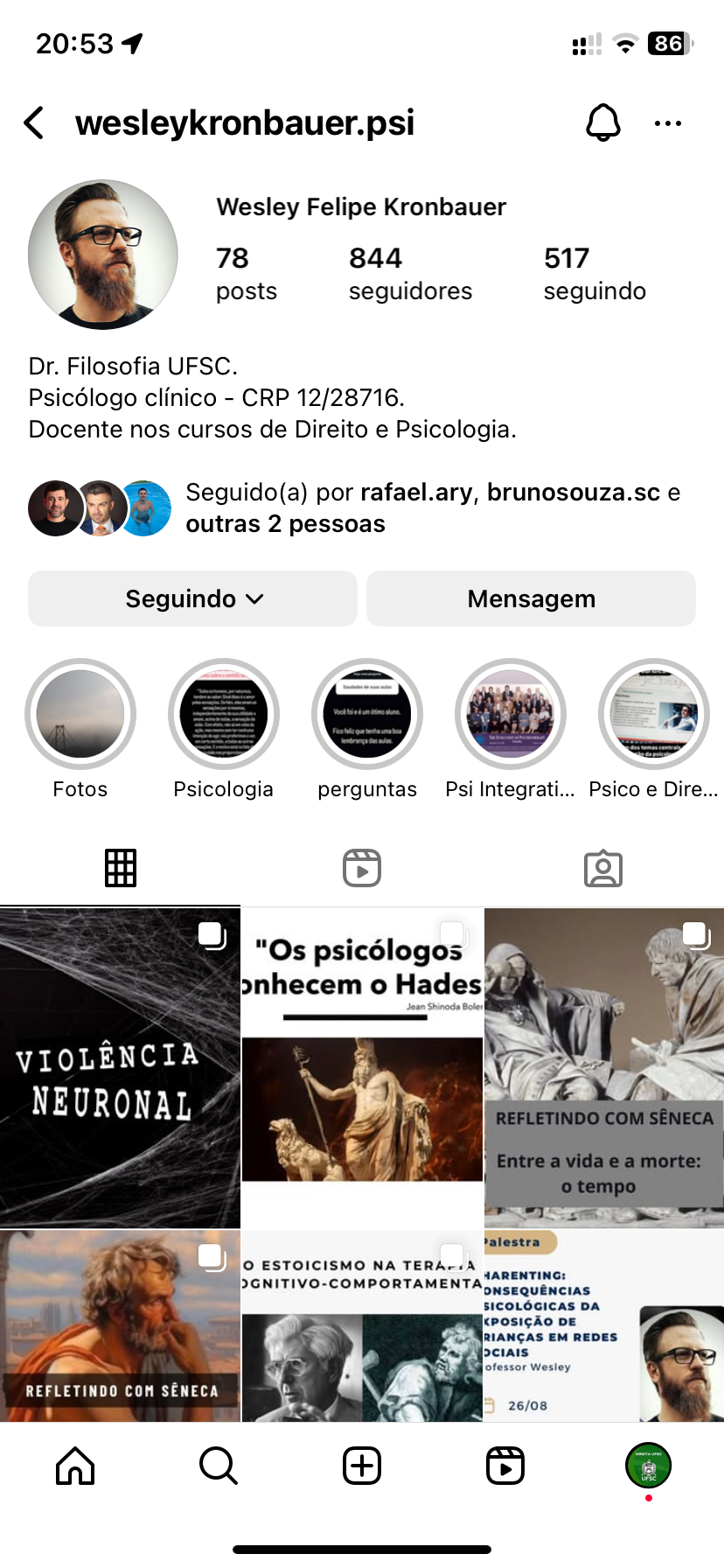View the 517 seguindo list
Image resolution: width=724 pixels, height=1568 pixels.
tap(594, 273)
